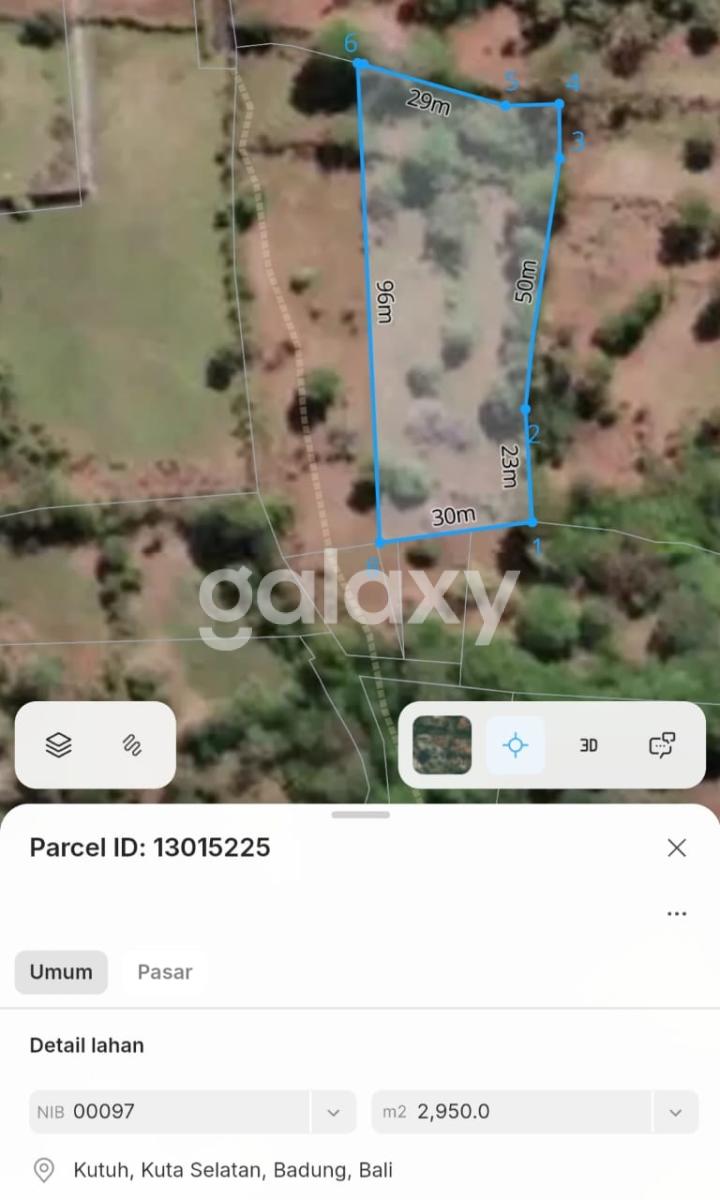The height and width of the screenshot is (1200, 720).
Task: Switch map to 3D view
Action: coord(589,745)
